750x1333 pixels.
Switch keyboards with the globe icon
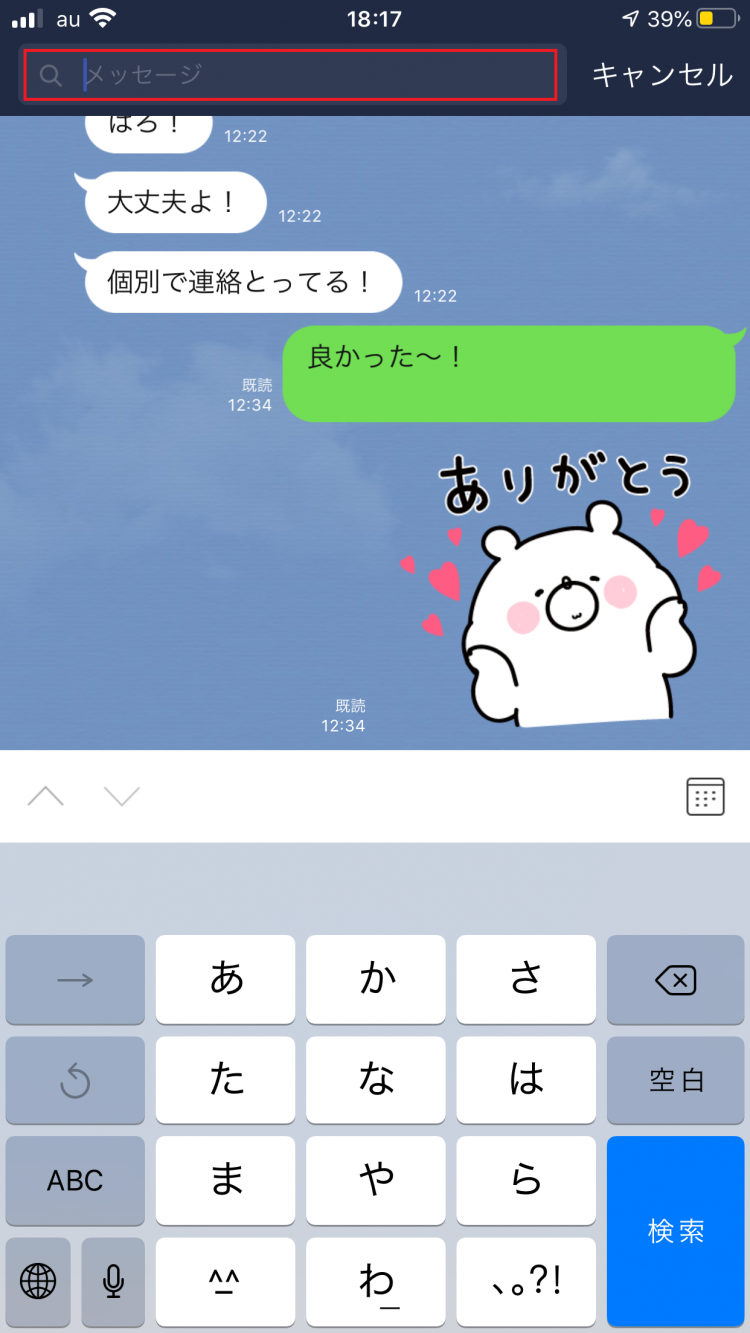[37, 1283]
